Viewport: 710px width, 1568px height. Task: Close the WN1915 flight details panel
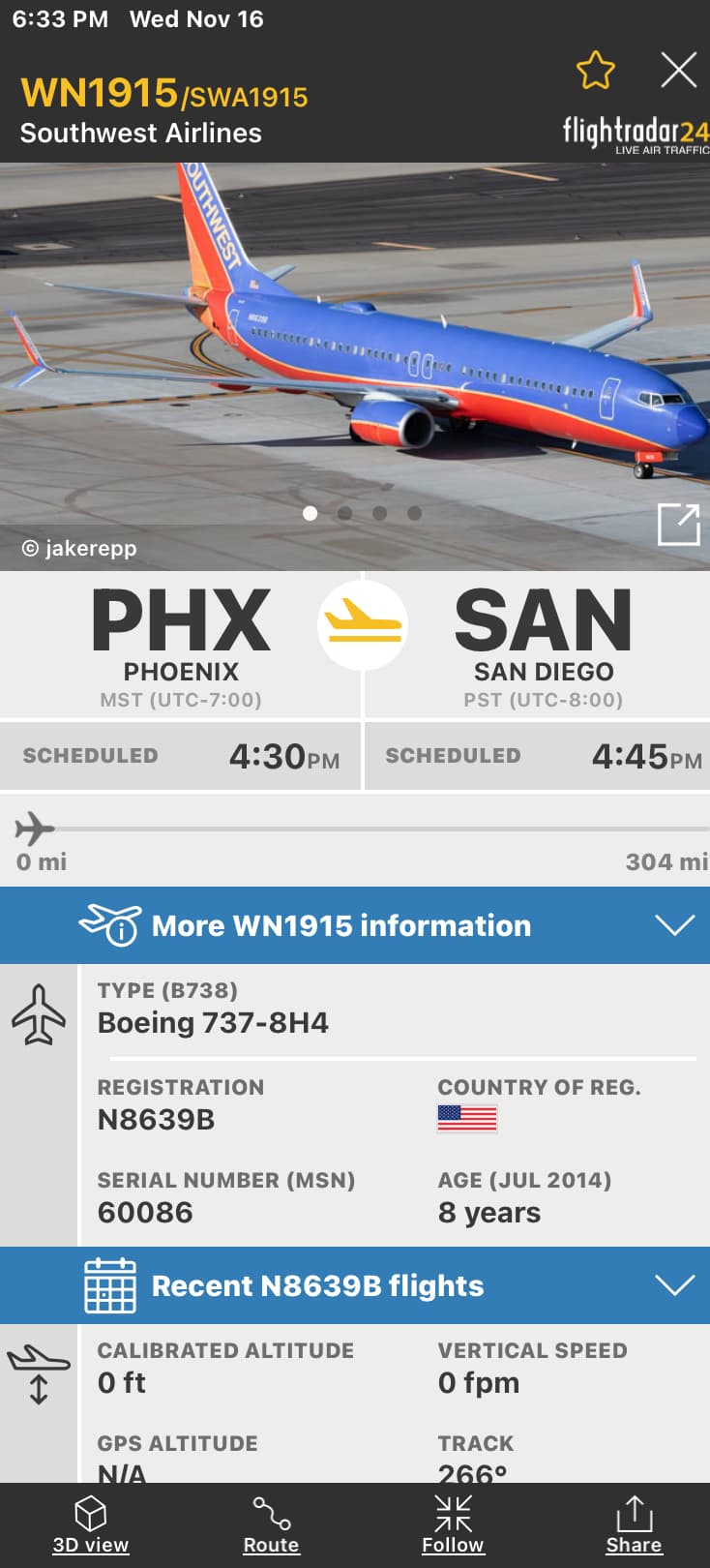(678, 70)
